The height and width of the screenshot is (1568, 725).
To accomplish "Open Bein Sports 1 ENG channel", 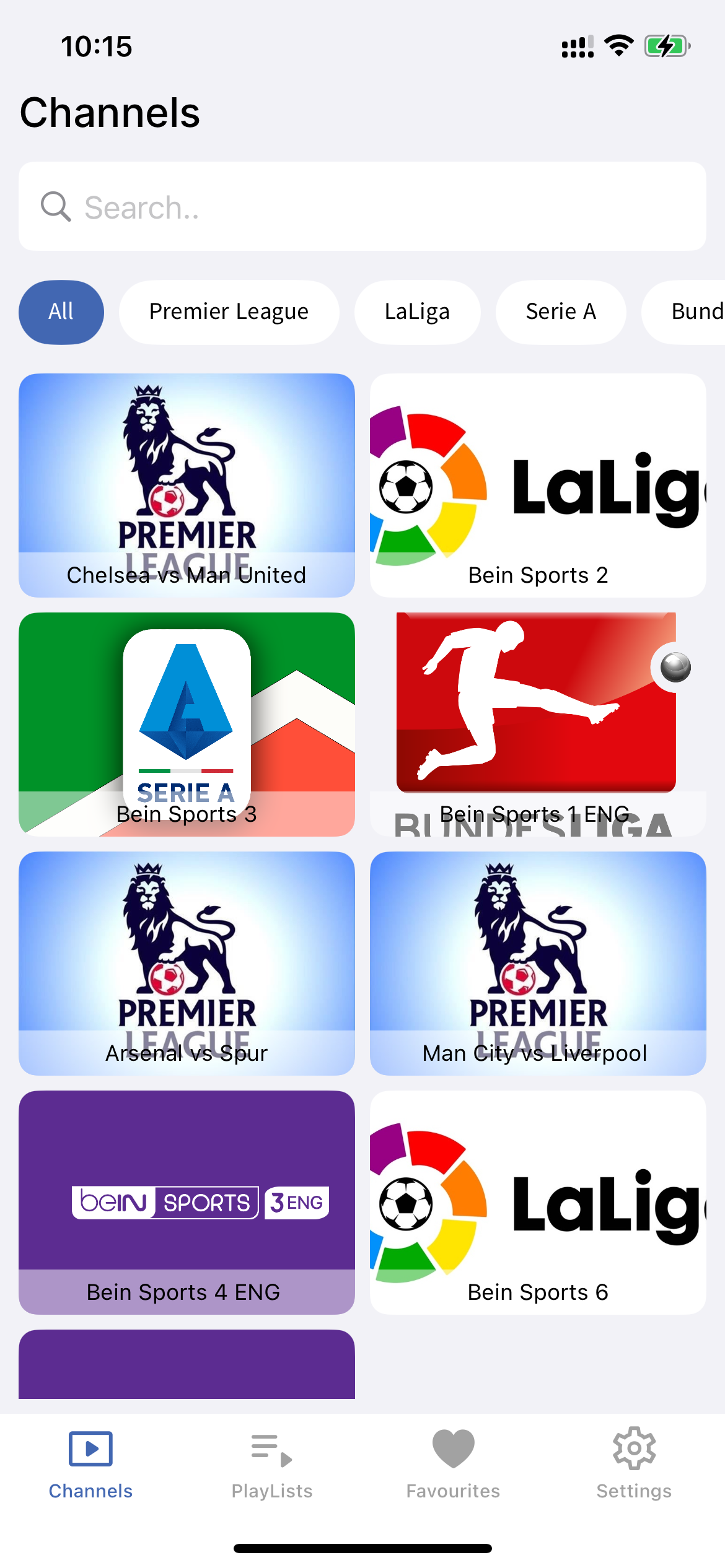I will (538, 724).
